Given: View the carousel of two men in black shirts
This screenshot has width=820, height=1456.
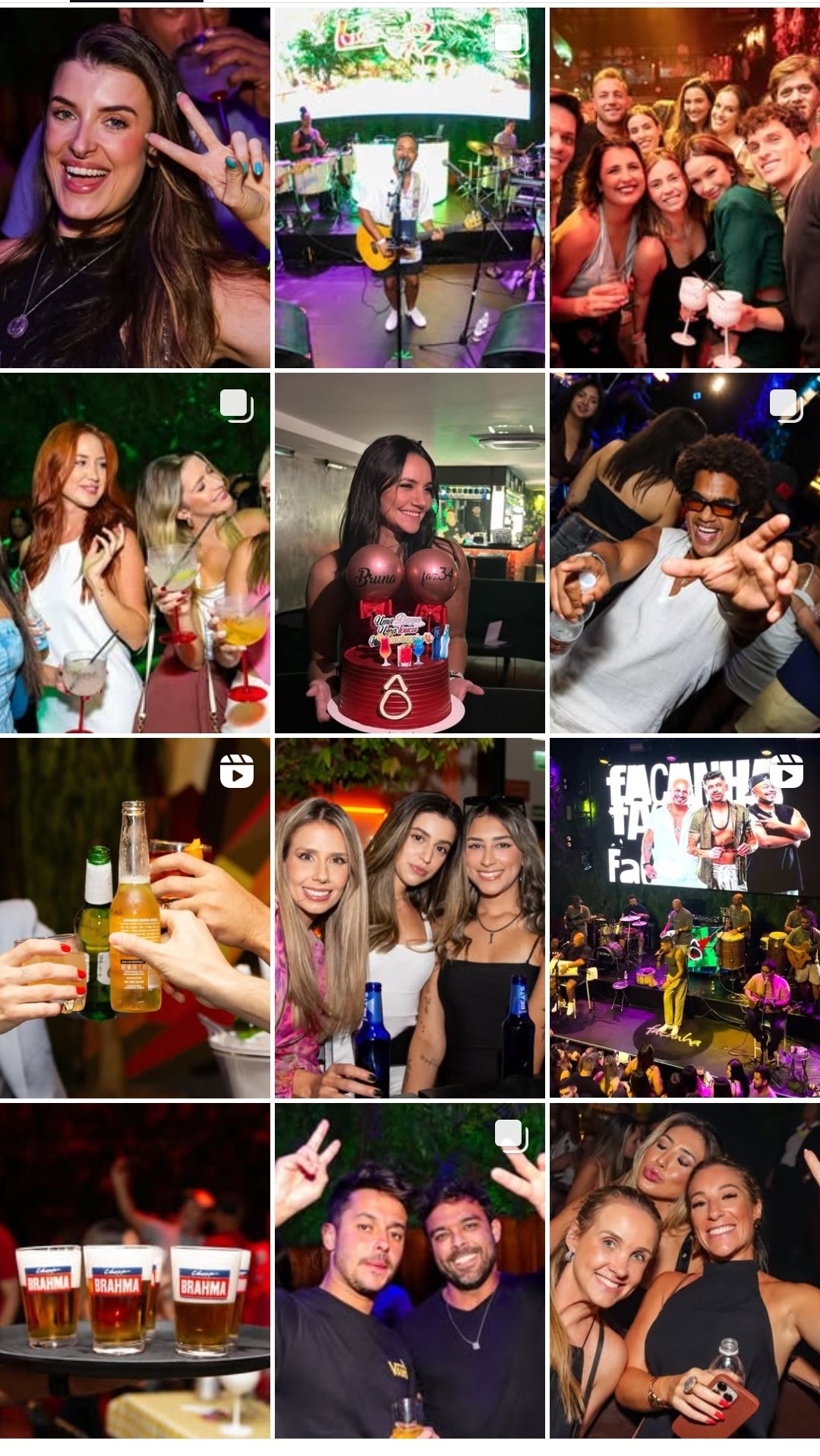Looking at the screenshot, I should click(409, 1270).
